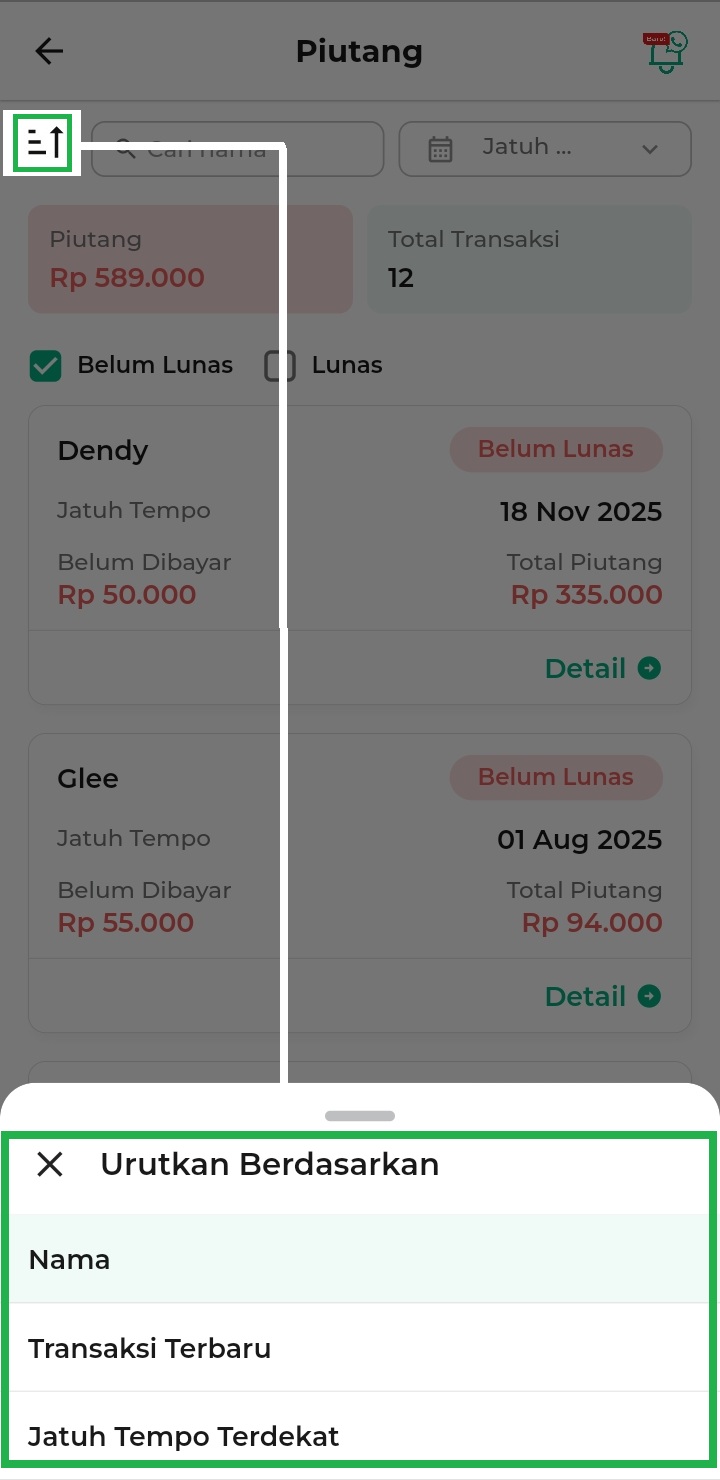Screen dimensions: 720x1480
Task: Choose the Transaksi Terbaru sort option
Action: click(x=360, y=1348)
